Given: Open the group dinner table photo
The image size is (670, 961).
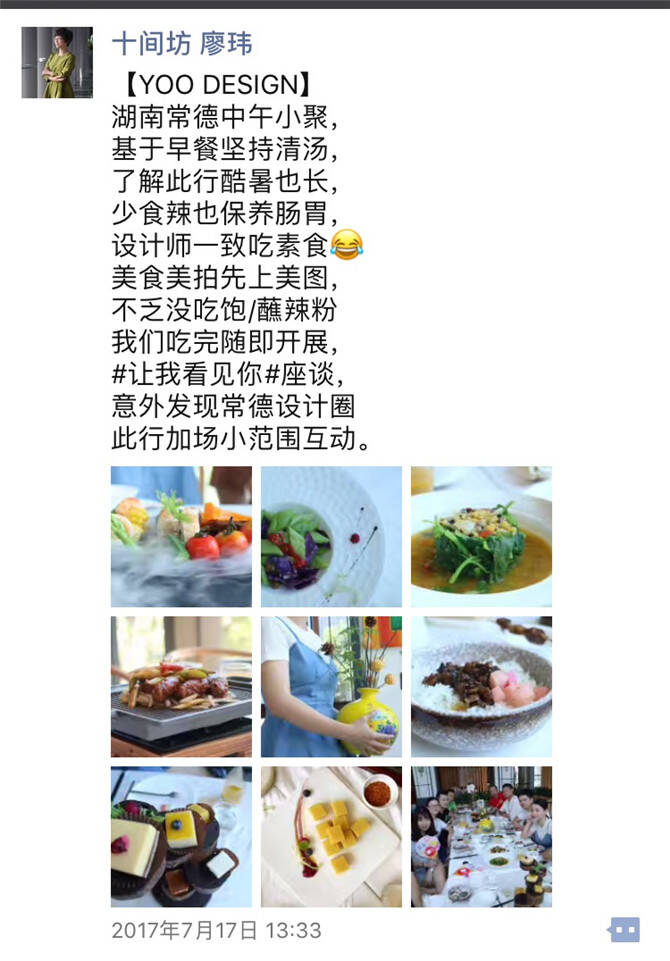Looking at the screenshot, I should click(x=481, y=837).
